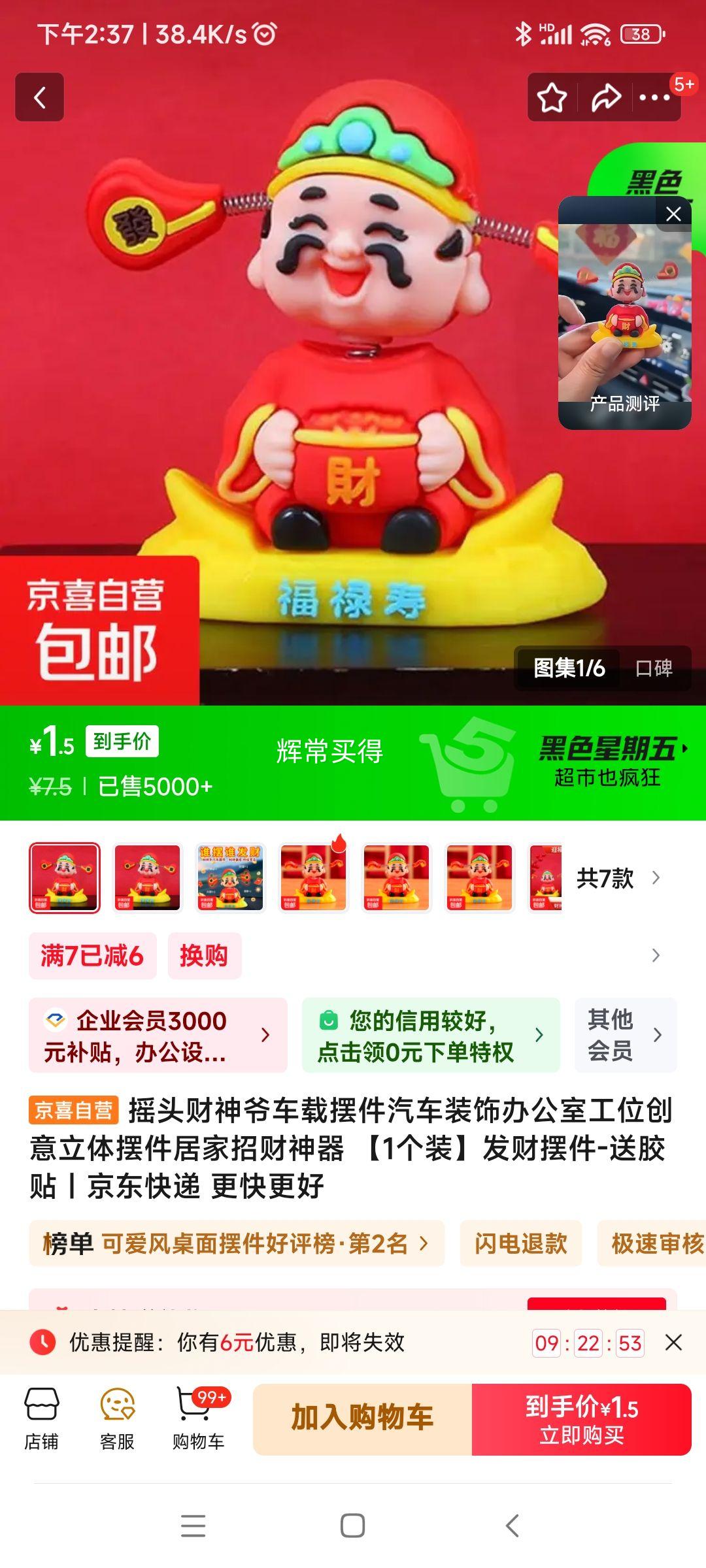Viewport: 706px width, 1568px height.
Task: Select the first product variant thumbnail
Action: 64,877
